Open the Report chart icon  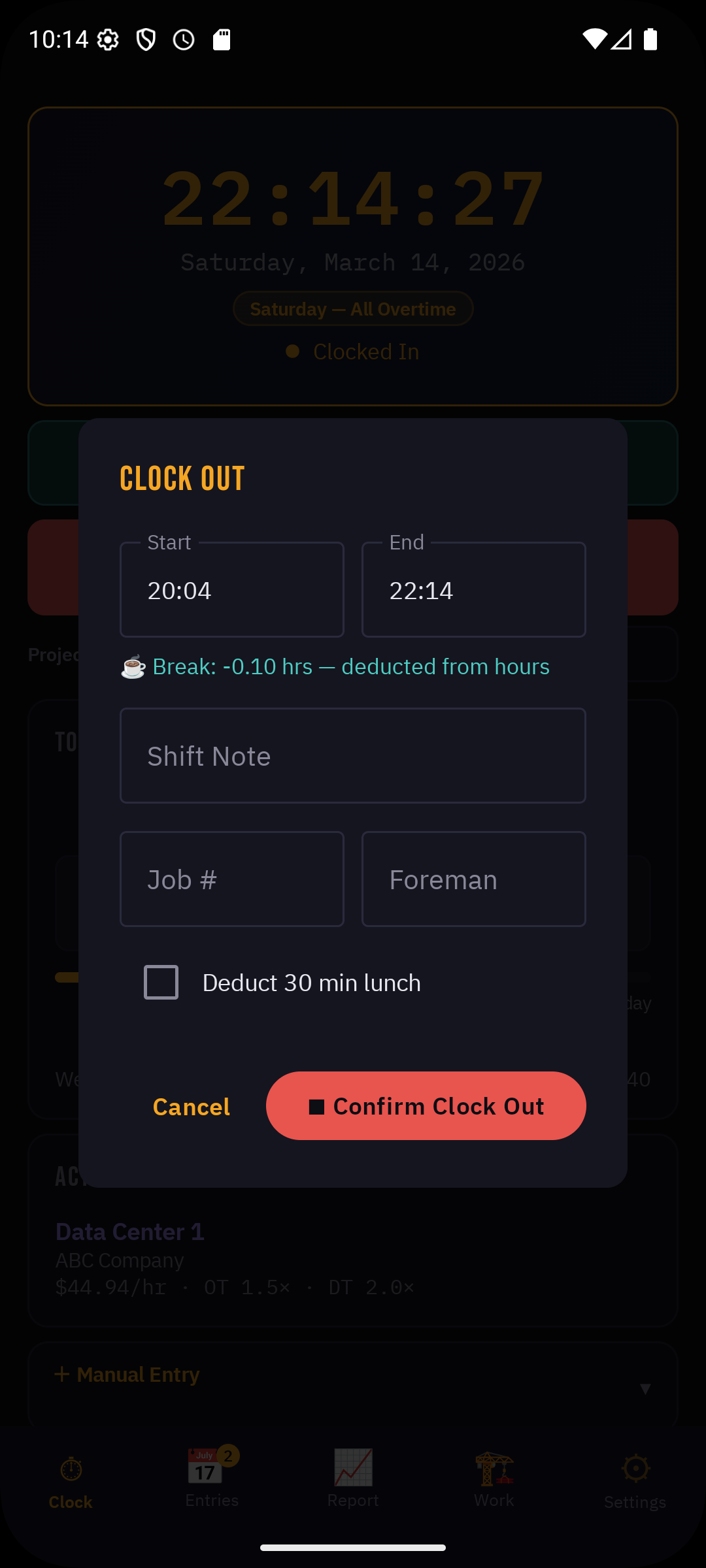click(x=353, y=1467)
